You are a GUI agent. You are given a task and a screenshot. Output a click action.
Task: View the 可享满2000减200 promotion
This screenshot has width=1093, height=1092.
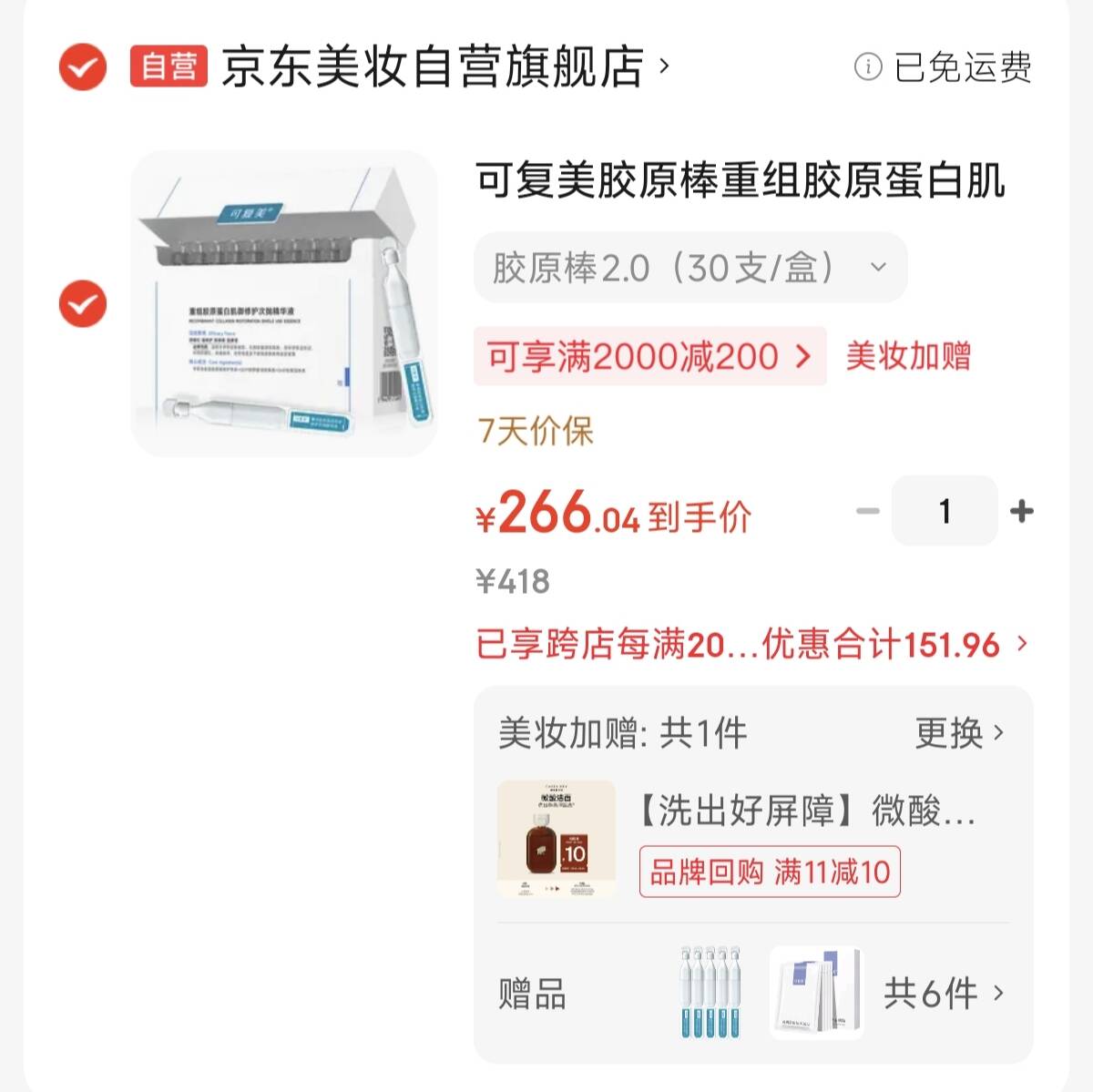[649, 356]
